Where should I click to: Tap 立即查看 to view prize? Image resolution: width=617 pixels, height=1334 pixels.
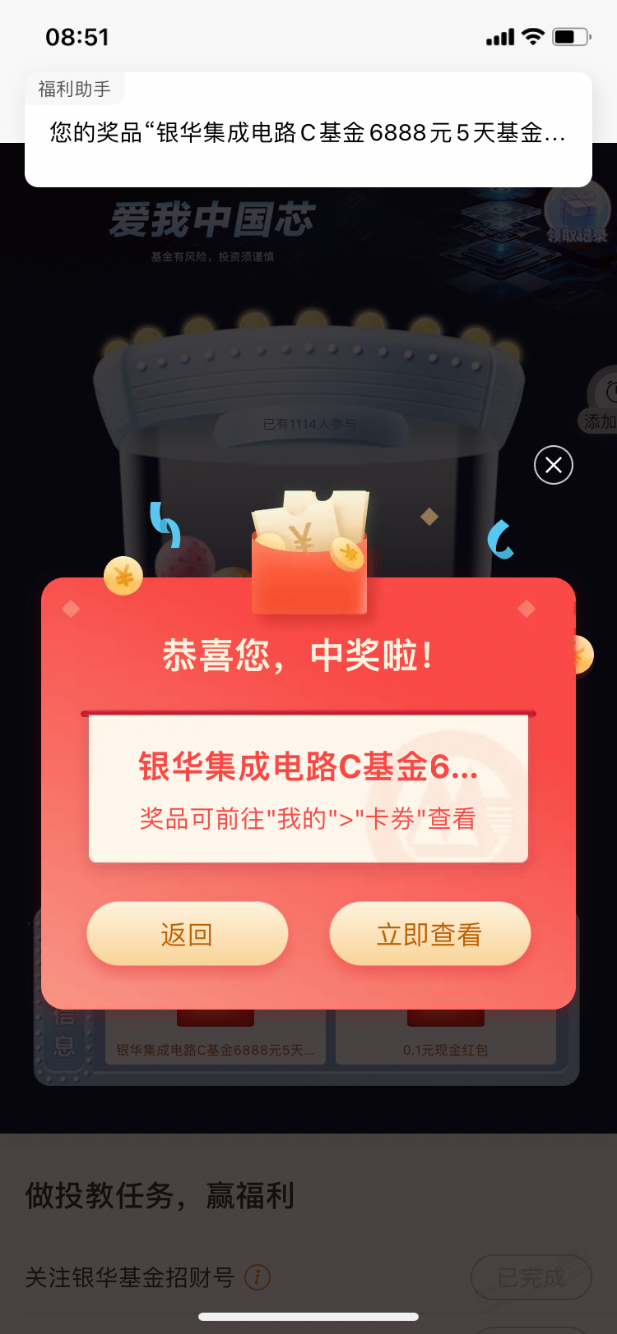[429, 934]
